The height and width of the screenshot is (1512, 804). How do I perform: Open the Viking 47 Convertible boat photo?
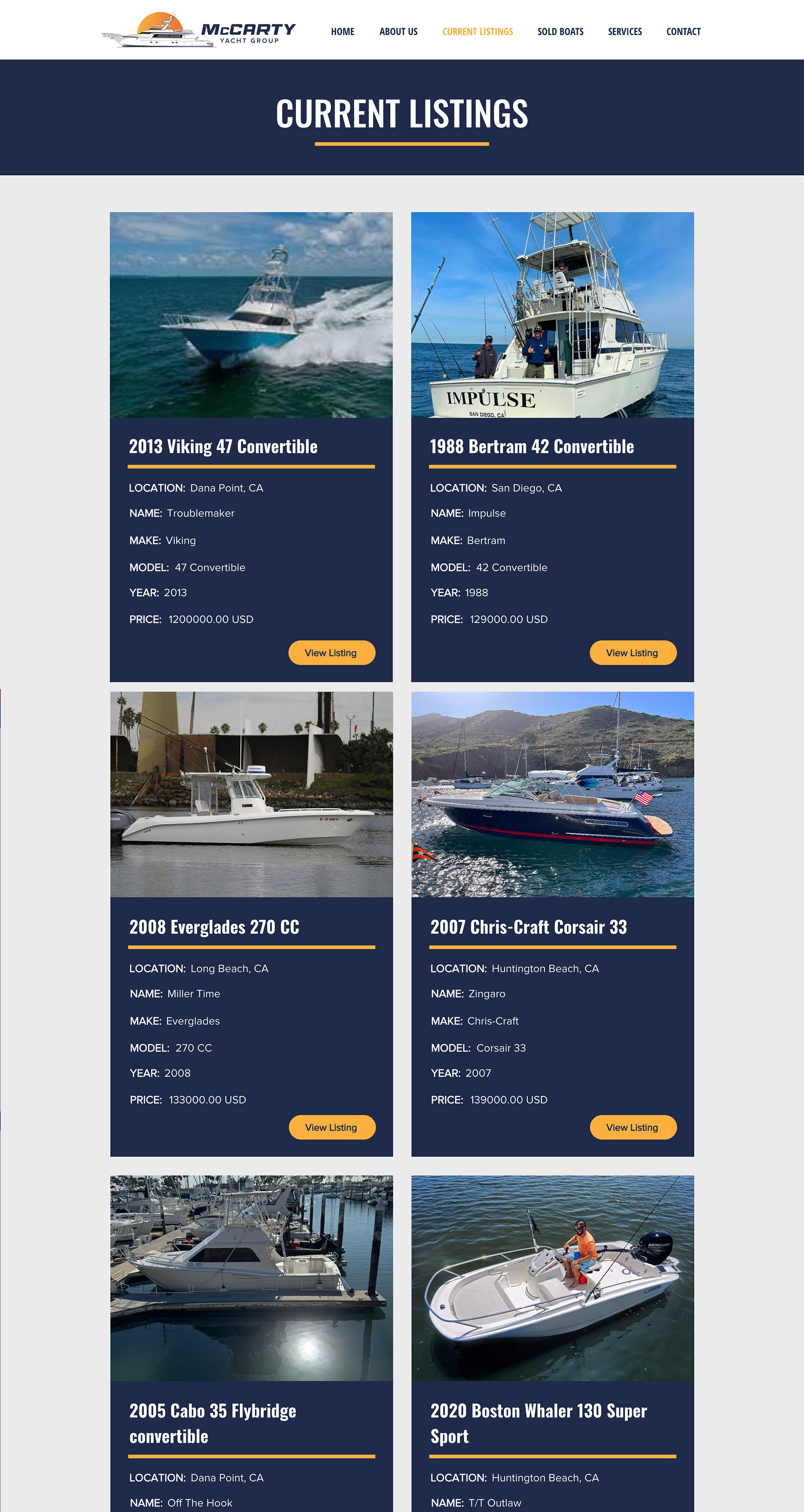coord(251,315)
